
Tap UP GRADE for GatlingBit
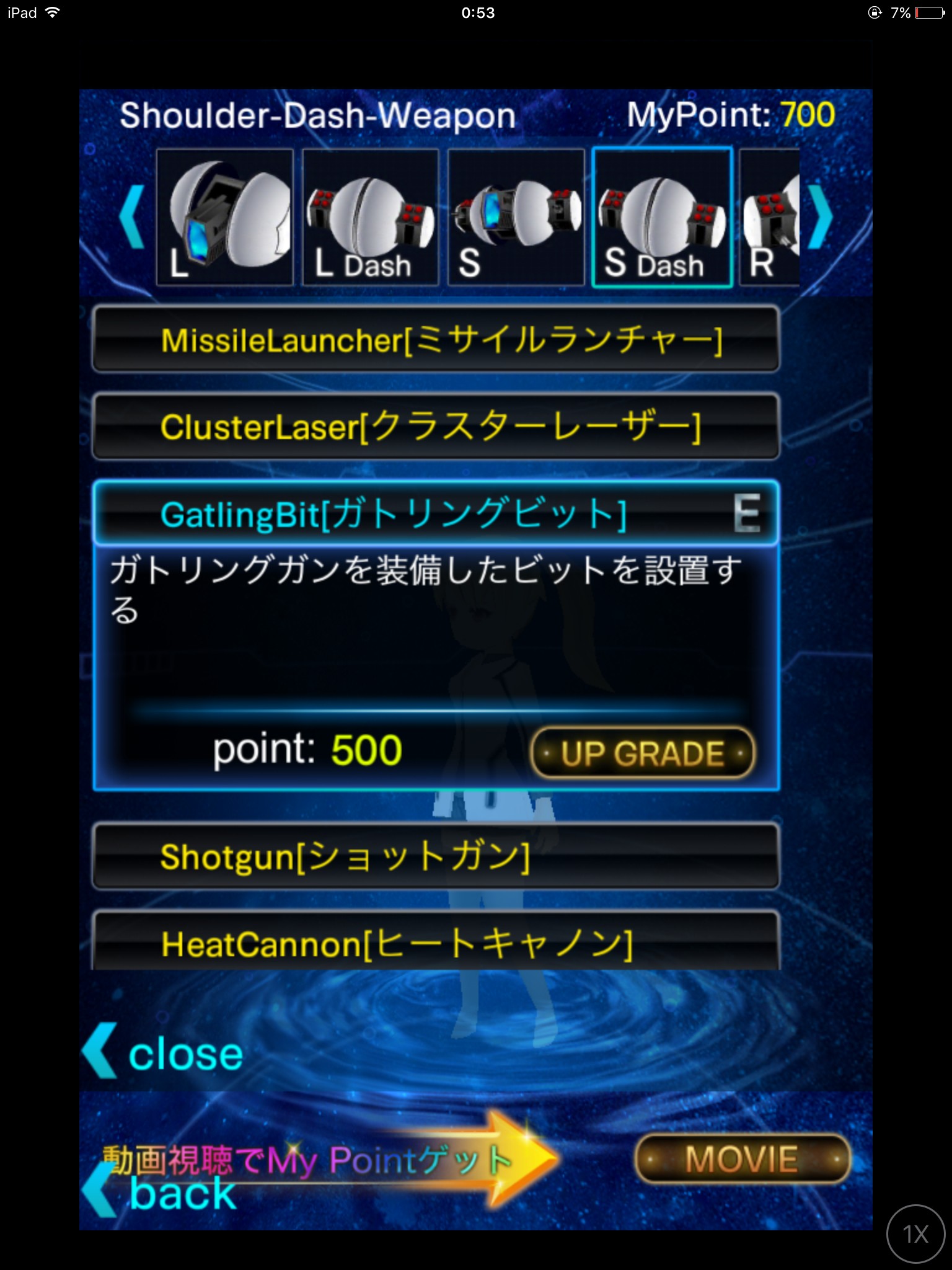[x=643, y=753]
